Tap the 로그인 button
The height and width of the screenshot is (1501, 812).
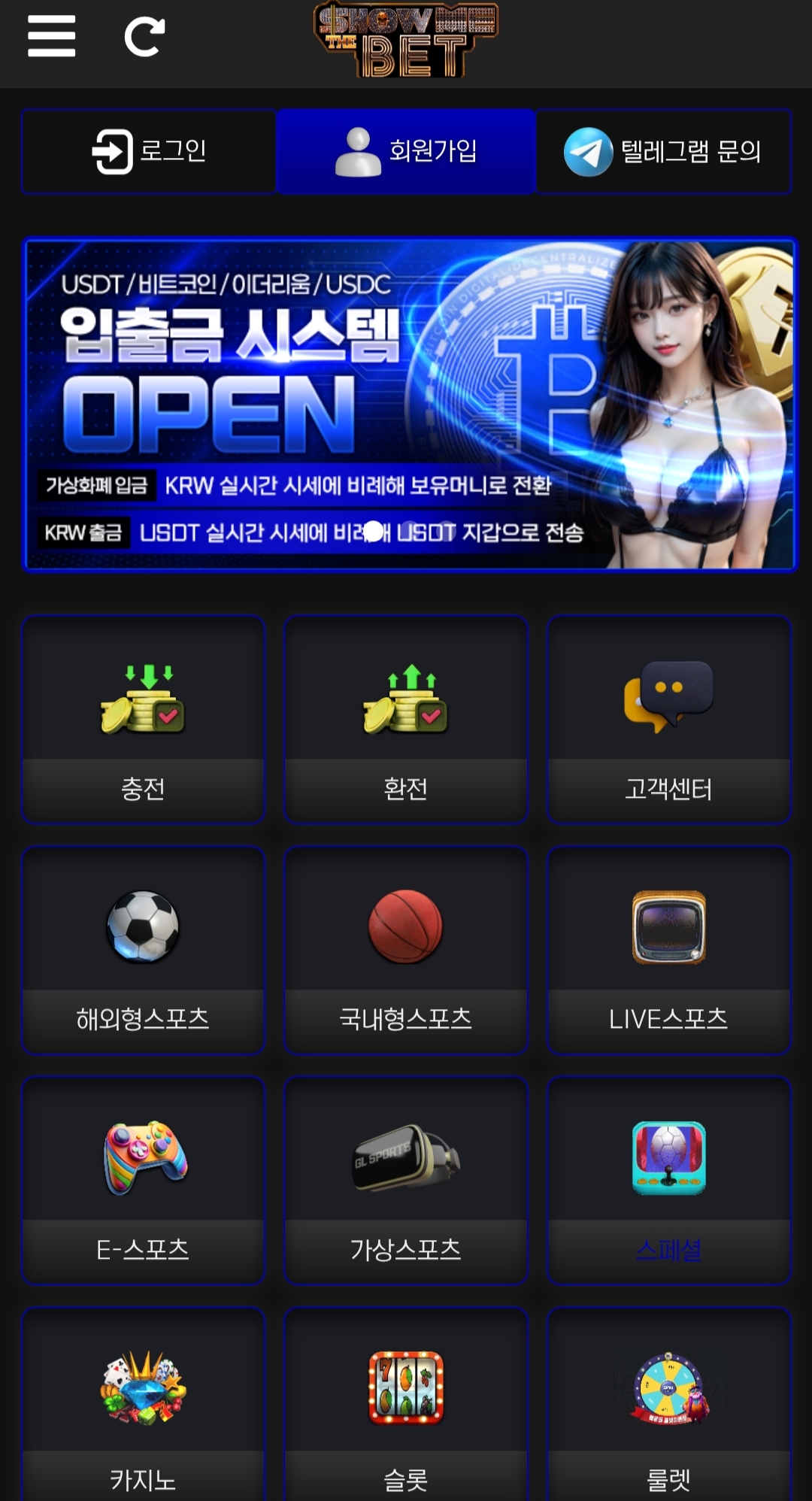click(149, 151)
